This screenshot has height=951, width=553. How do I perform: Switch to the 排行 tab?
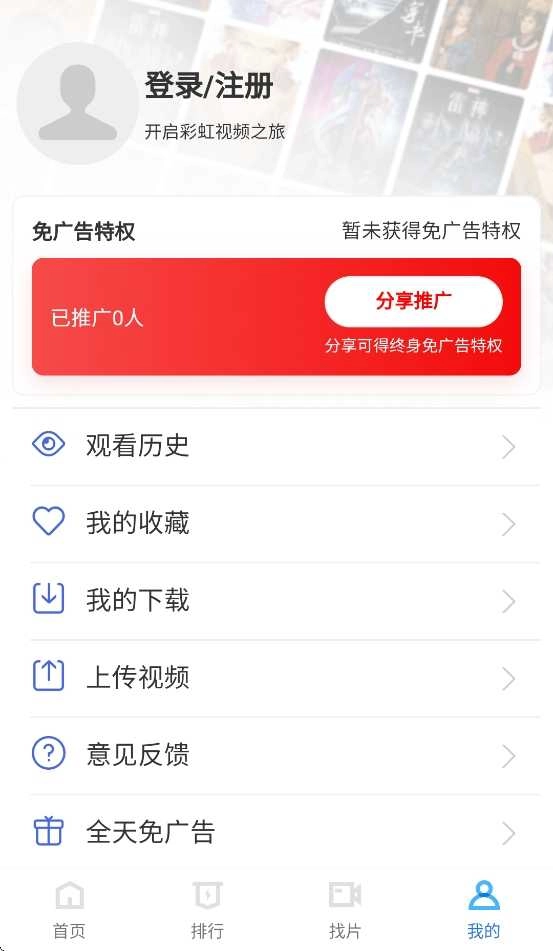point(207,910)
